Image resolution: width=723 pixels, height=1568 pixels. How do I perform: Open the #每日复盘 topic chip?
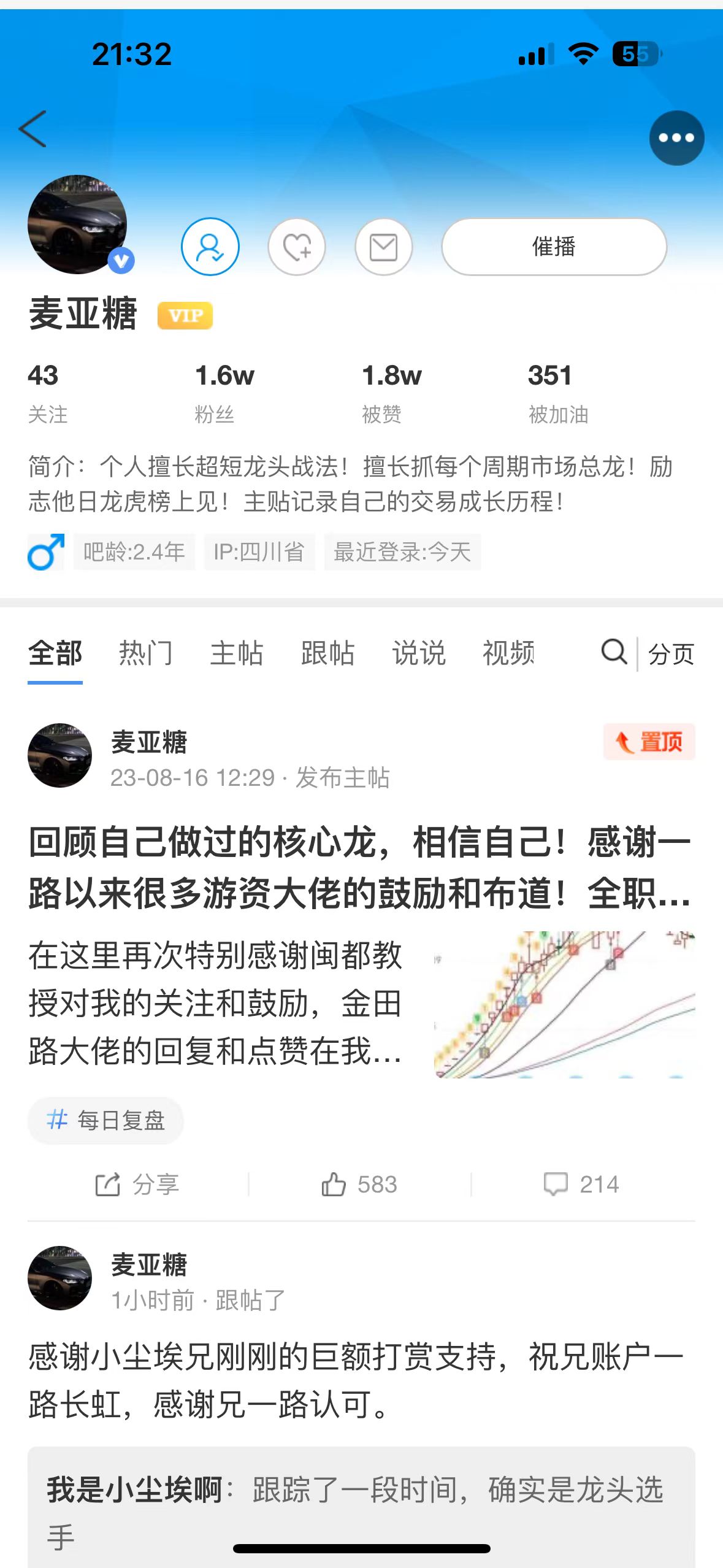pyautogui.click(x=106, y=1121)
